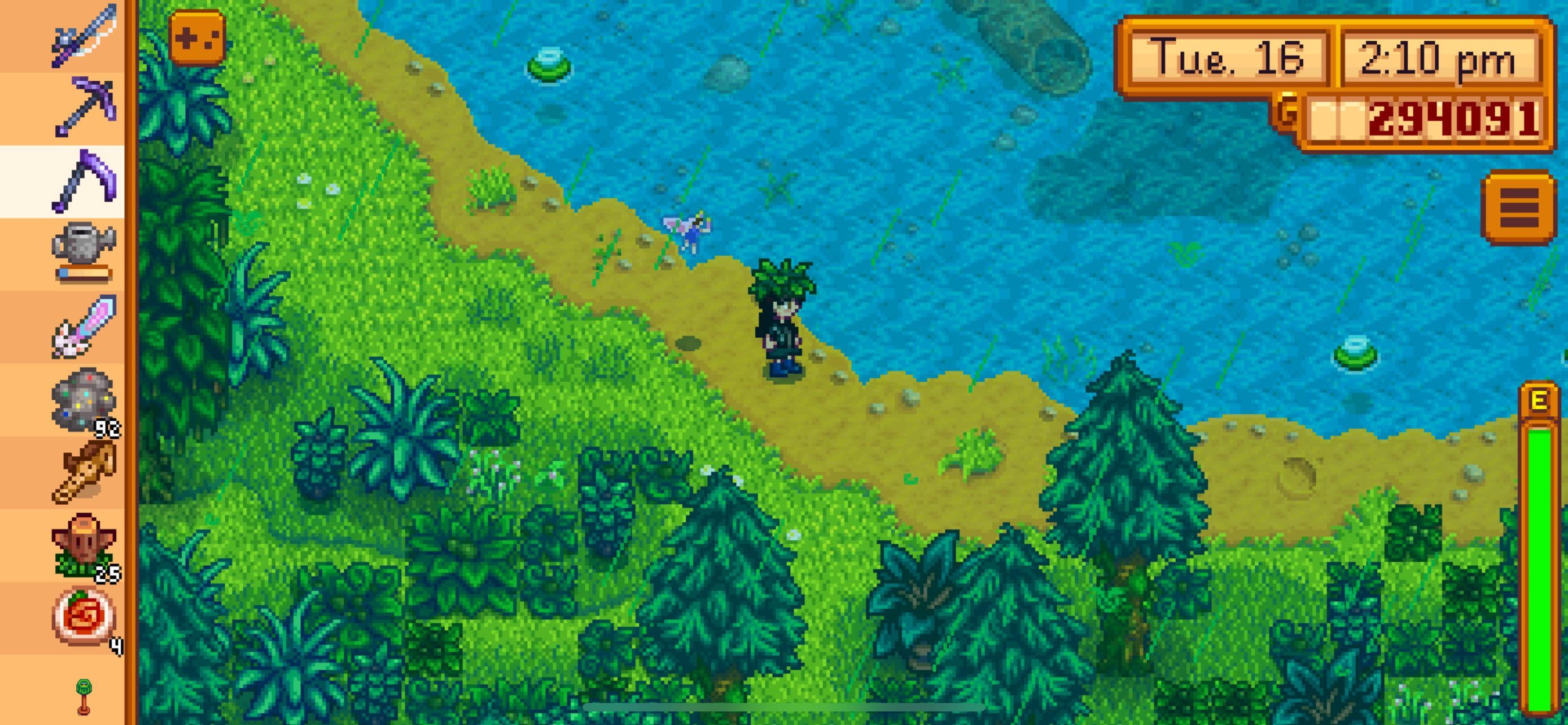The height and width of the screenshot is (725, 1568).
Task: Select the food dish stack of 4
Action: 84,617
